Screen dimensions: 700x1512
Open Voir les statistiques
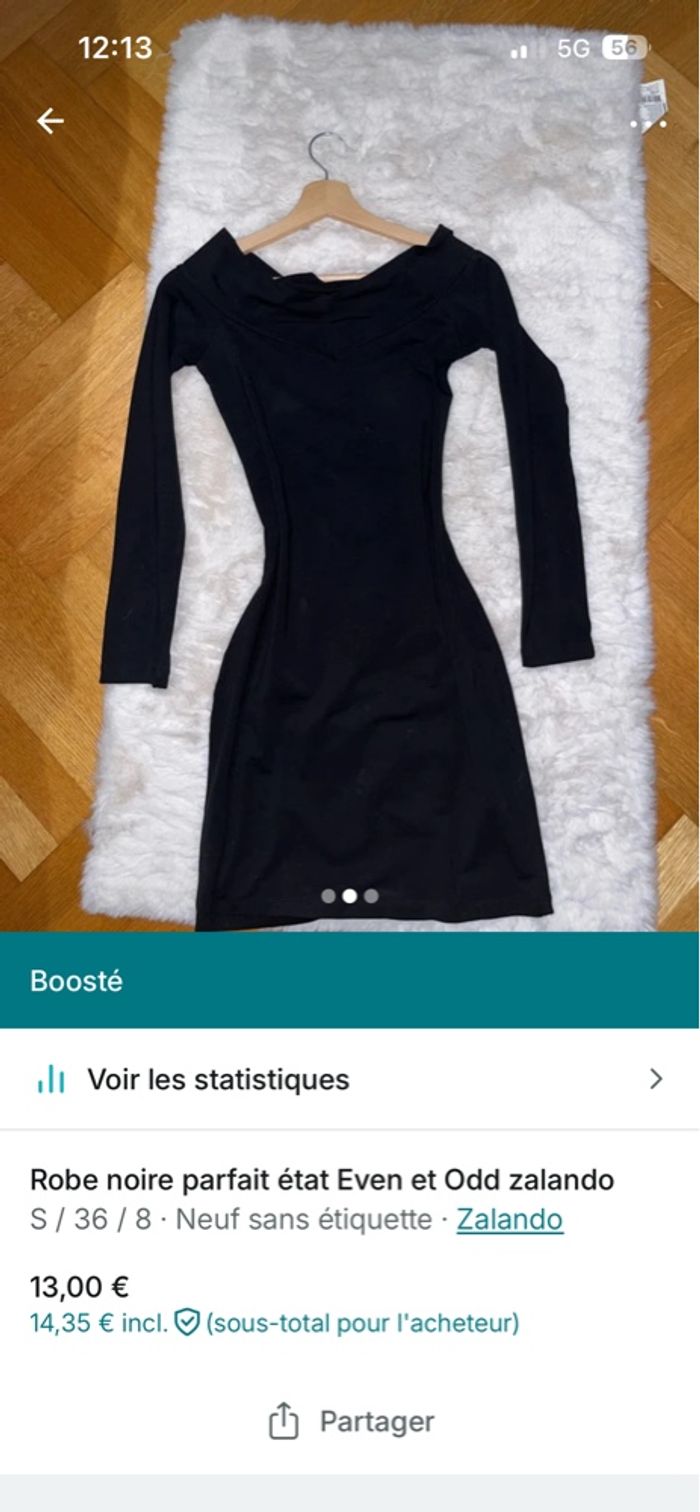[350, 1079]
